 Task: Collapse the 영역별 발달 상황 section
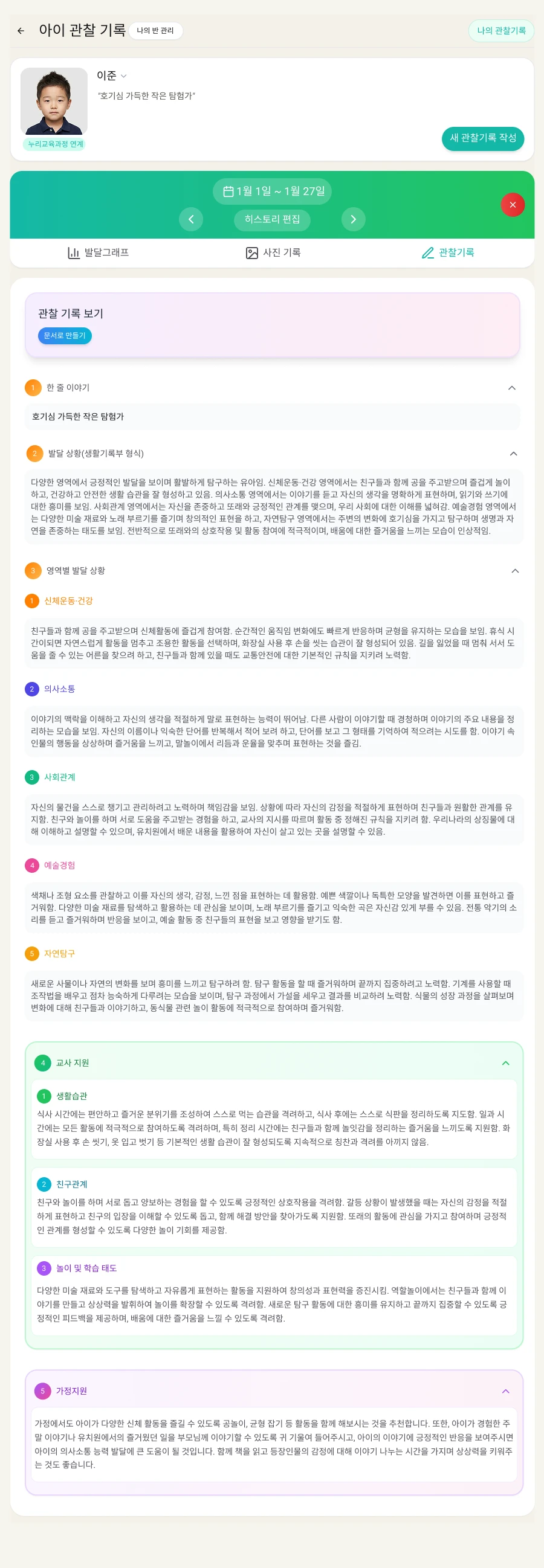[x=515, y=571]
